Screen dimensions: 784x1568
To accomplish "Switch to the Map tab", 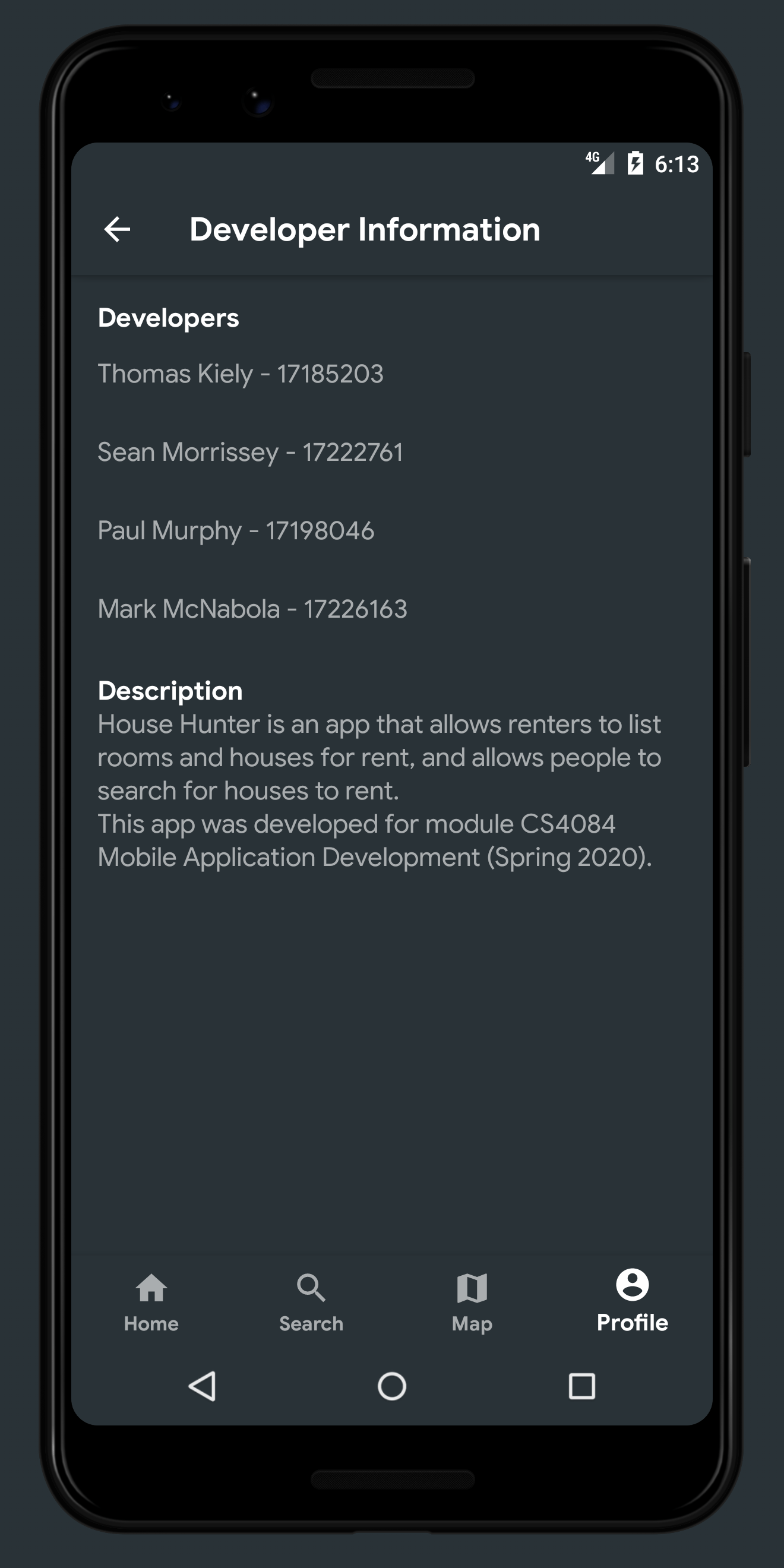I will (472, 1302).
